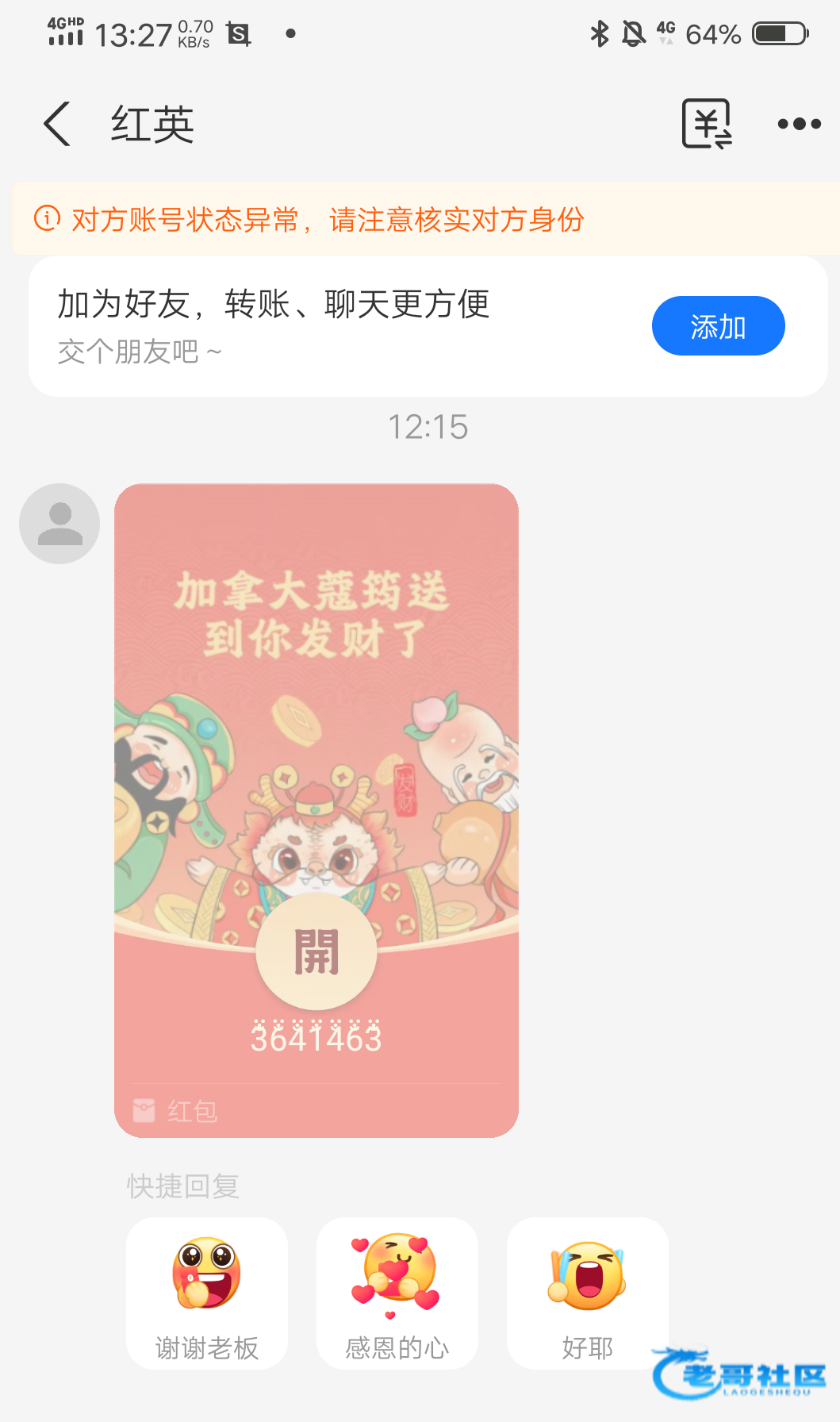The image size is (840, 1422).
Task: Open the transfer money icon
Action: pyautogui.click(x=706, y=124)
